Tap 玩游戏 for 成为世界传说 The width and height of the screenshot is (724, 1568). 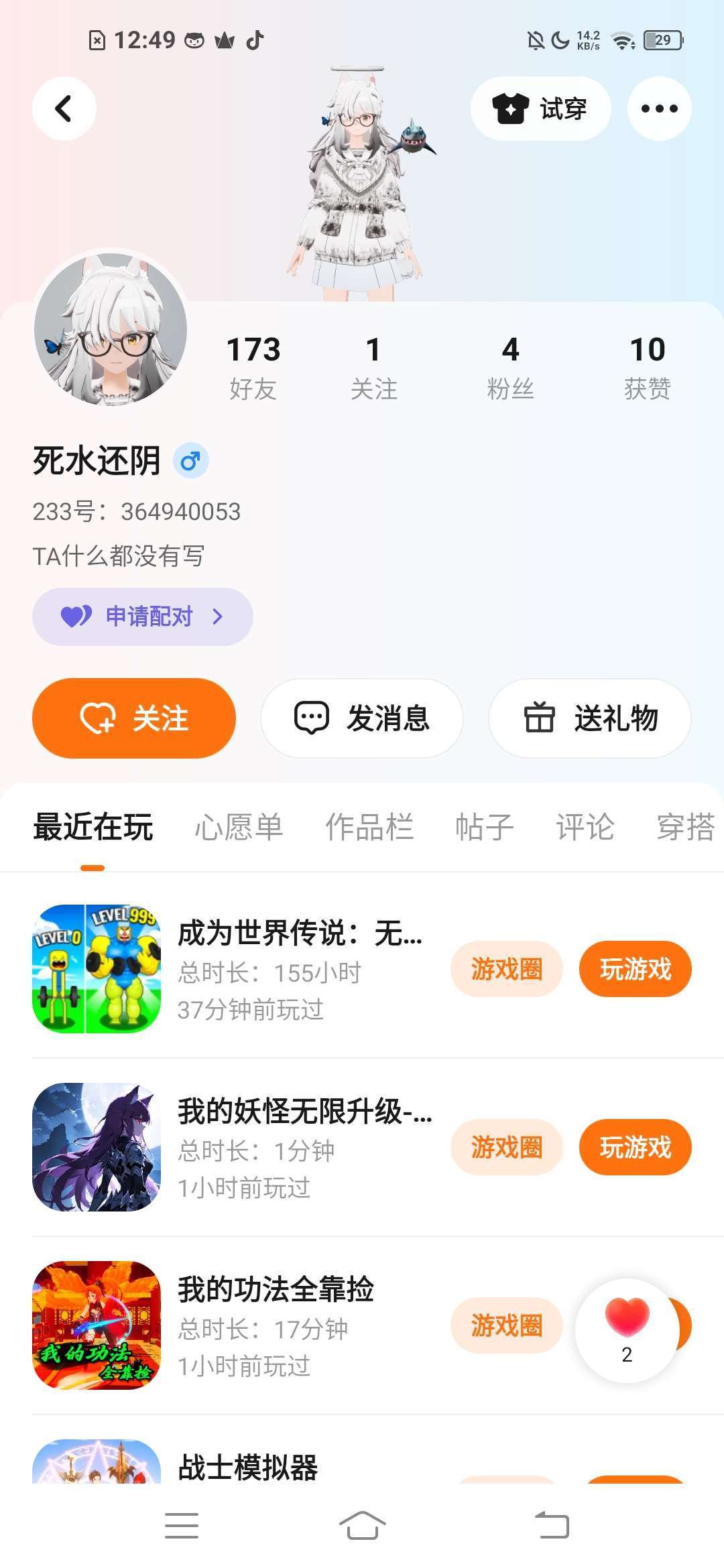635,969
